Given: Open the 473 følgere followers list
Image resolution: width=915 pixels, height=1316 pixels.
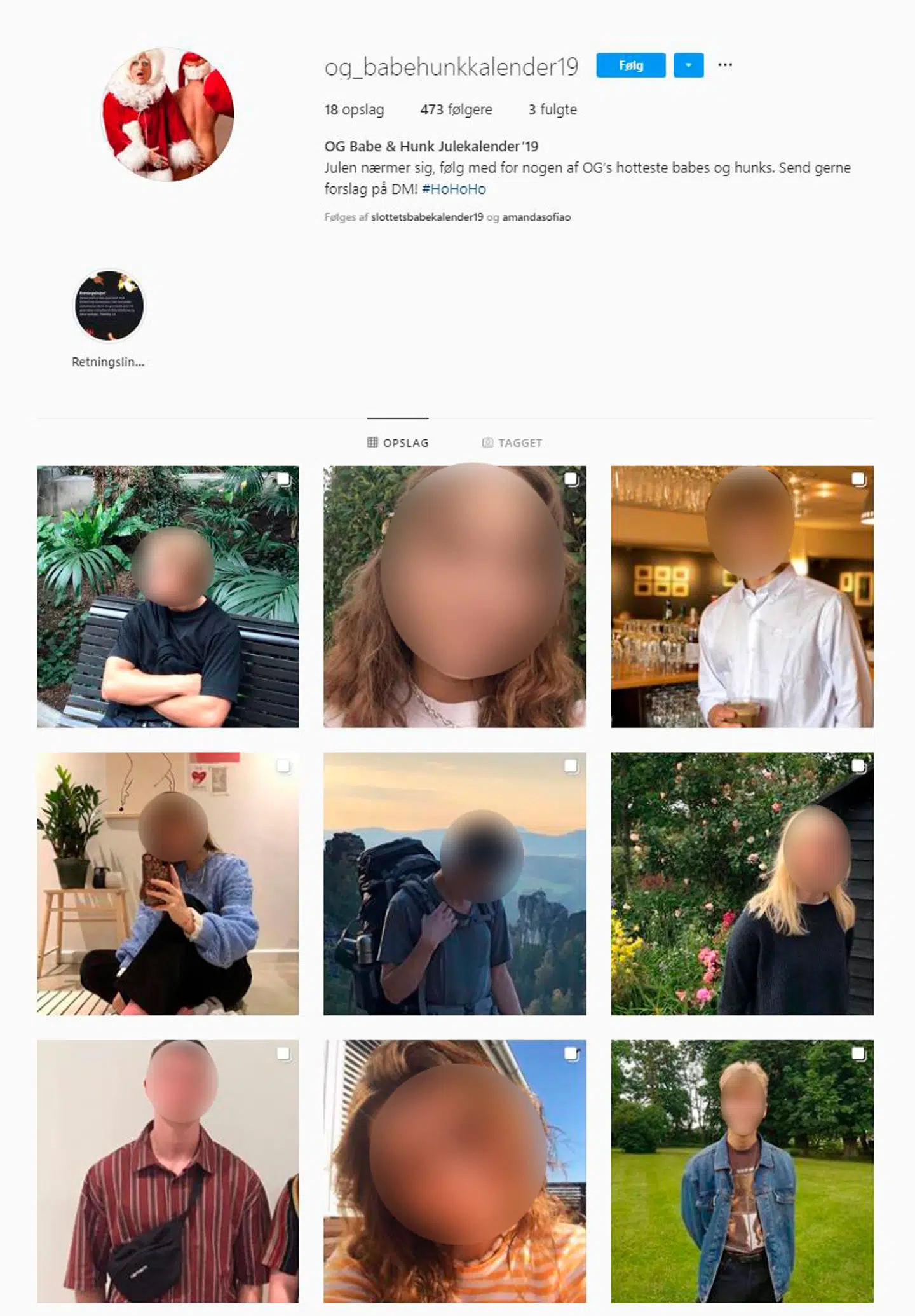Looking at the screenshot, I should point(456,109).
